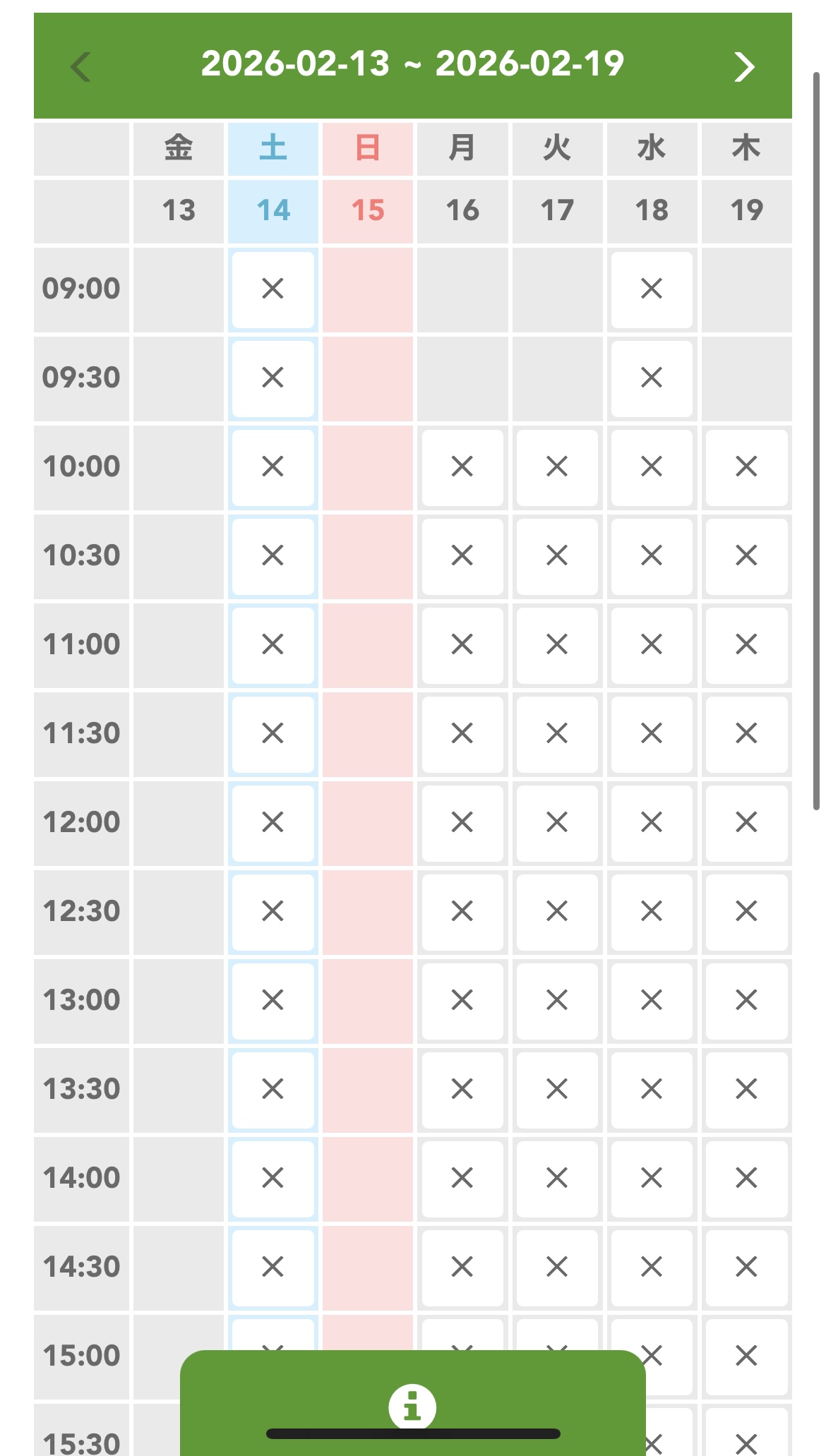Screen dimensions: 826x1456
Task: Select the 13:30 slot on Wednesday 18
Action: [x=651, y=1090]
